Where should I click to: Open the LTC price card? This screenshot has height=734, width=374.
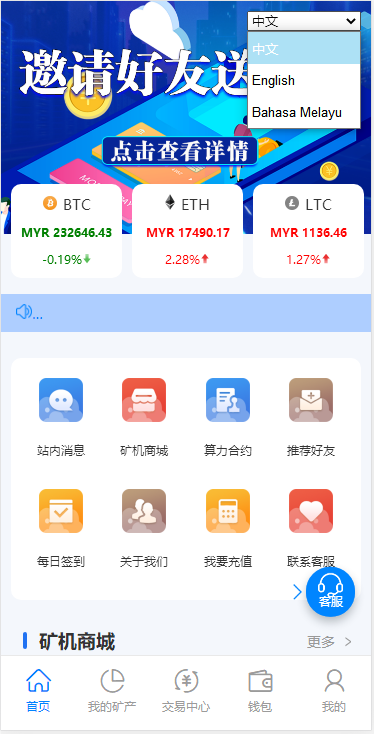[x=308, y=231]
